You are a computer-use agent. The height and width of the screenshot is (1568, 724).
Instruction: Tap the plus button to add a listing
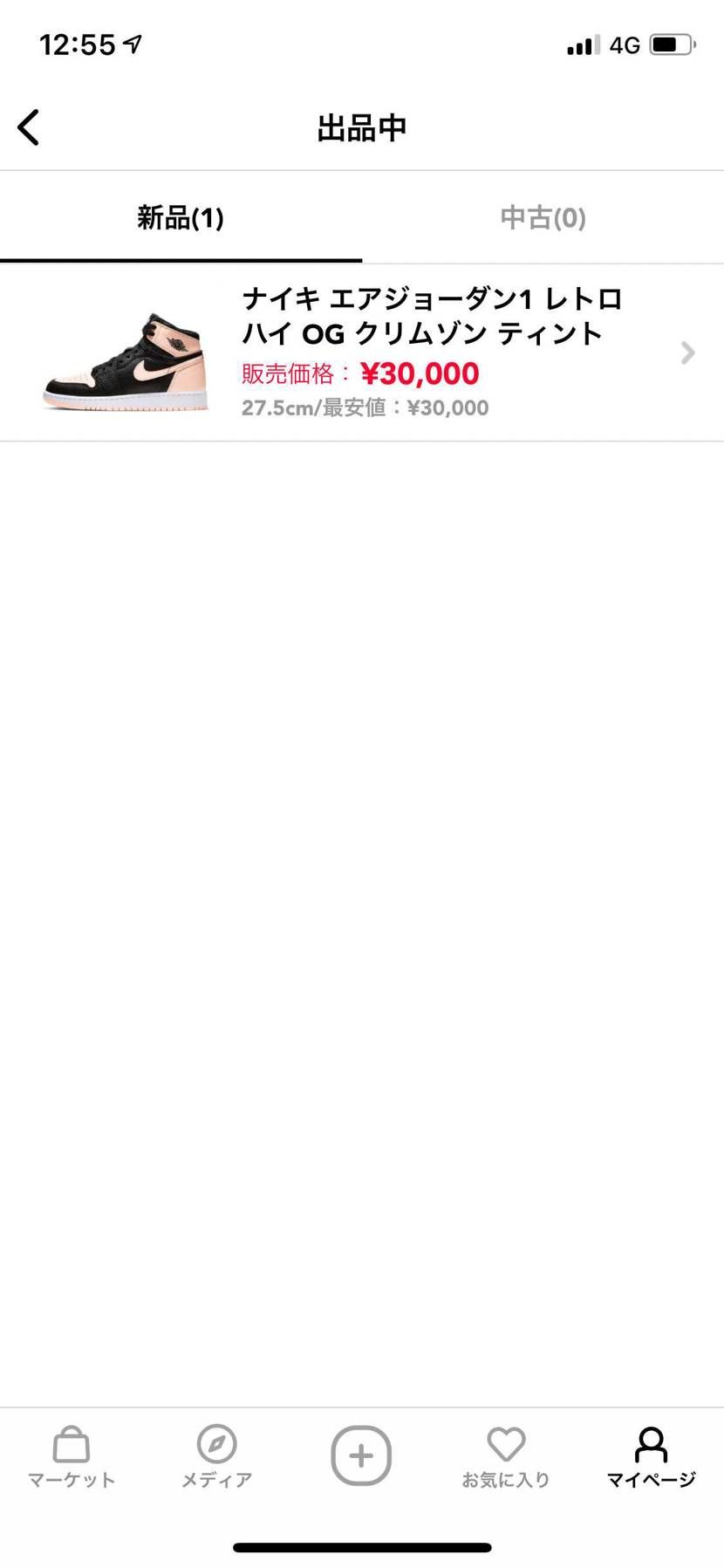[x=361, y=1455]
